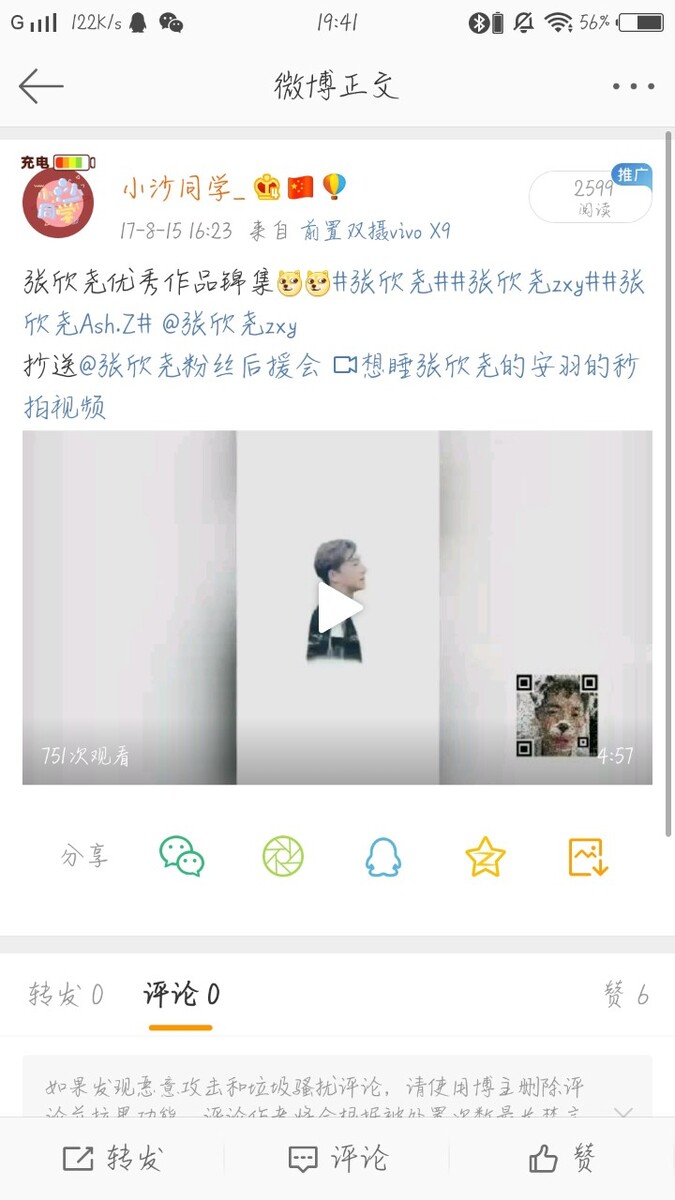Repost via bottom 转发 button
This screenshot has width=675, height=1200.
coord(112,1159)
